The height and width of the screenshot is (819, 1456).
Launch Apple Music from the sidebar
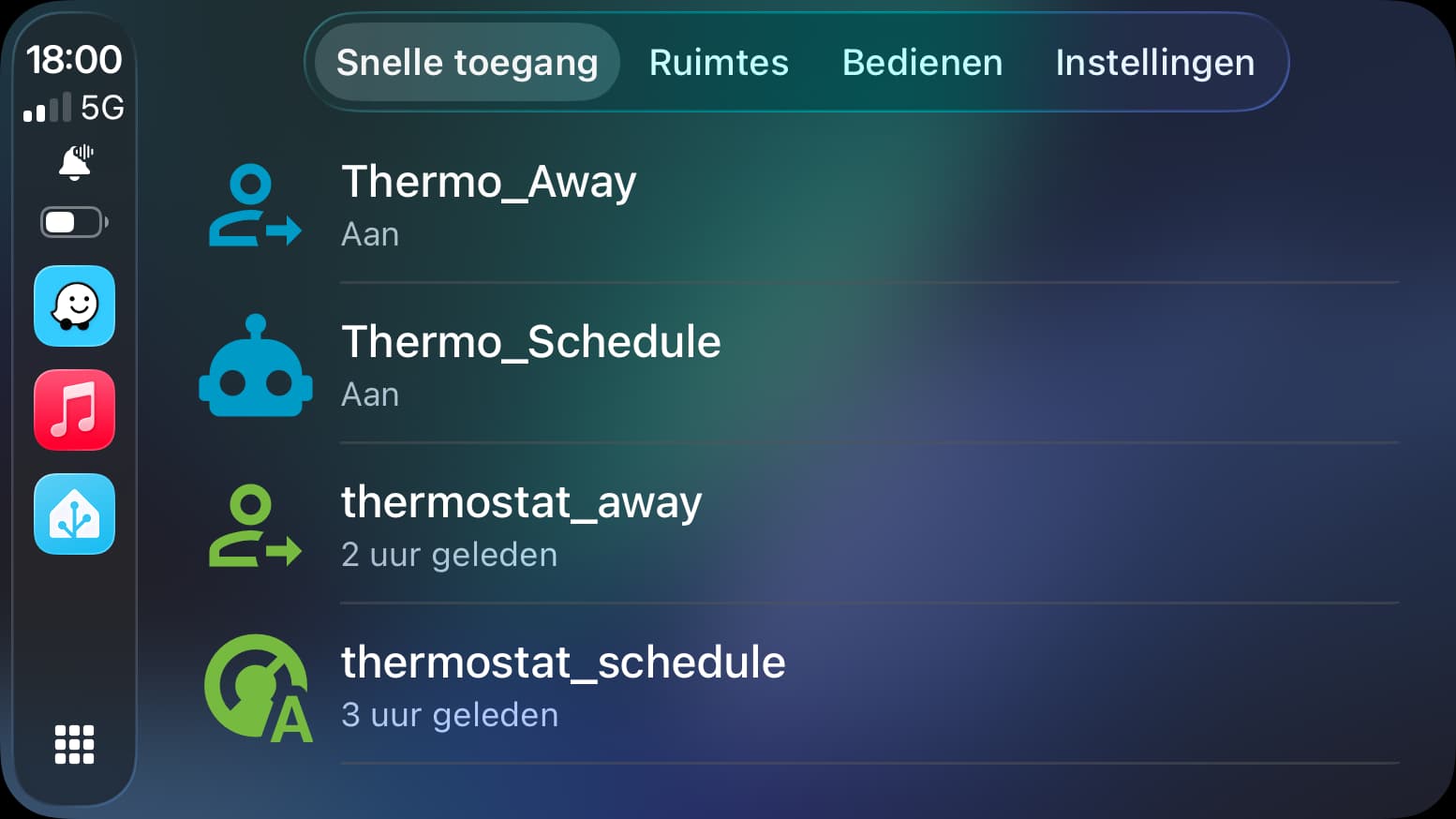click(x=75, y=410)
